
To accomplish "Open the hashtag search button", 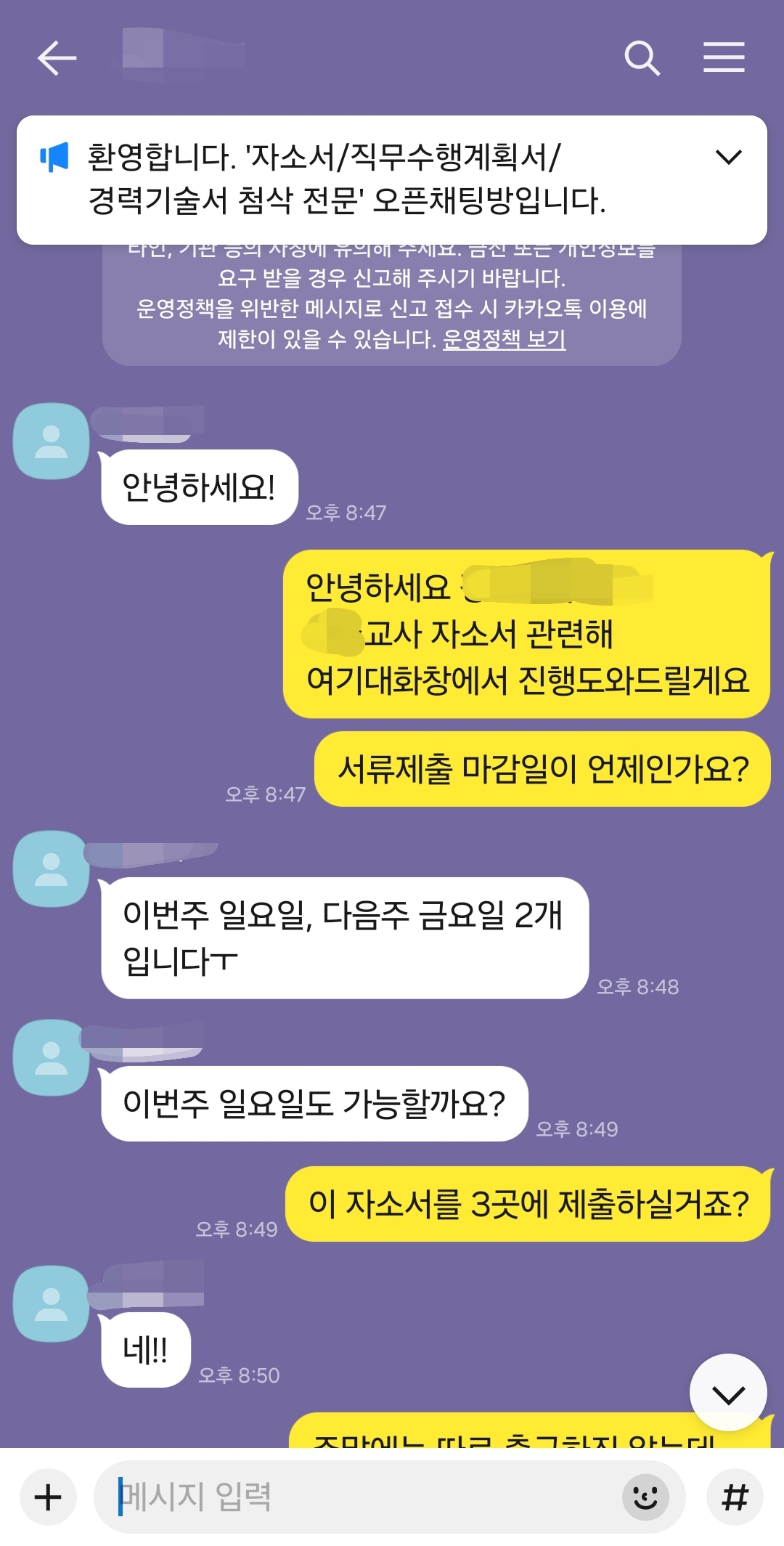I will 735,1497.
